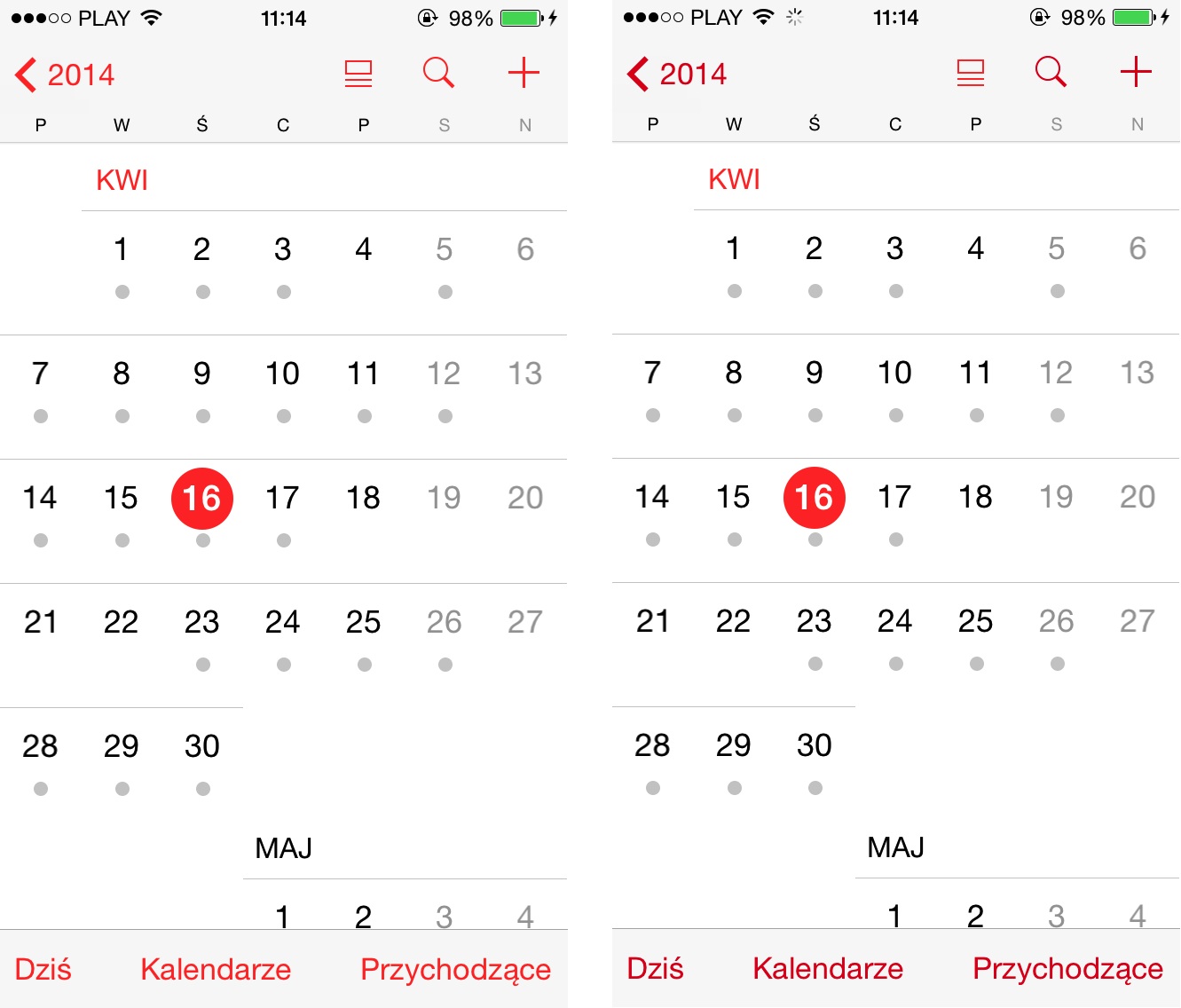Image resolution: width=1181 pixels, height=1008 pixels.
Task: Open search in right screenshot
Action: (1051, 72)
